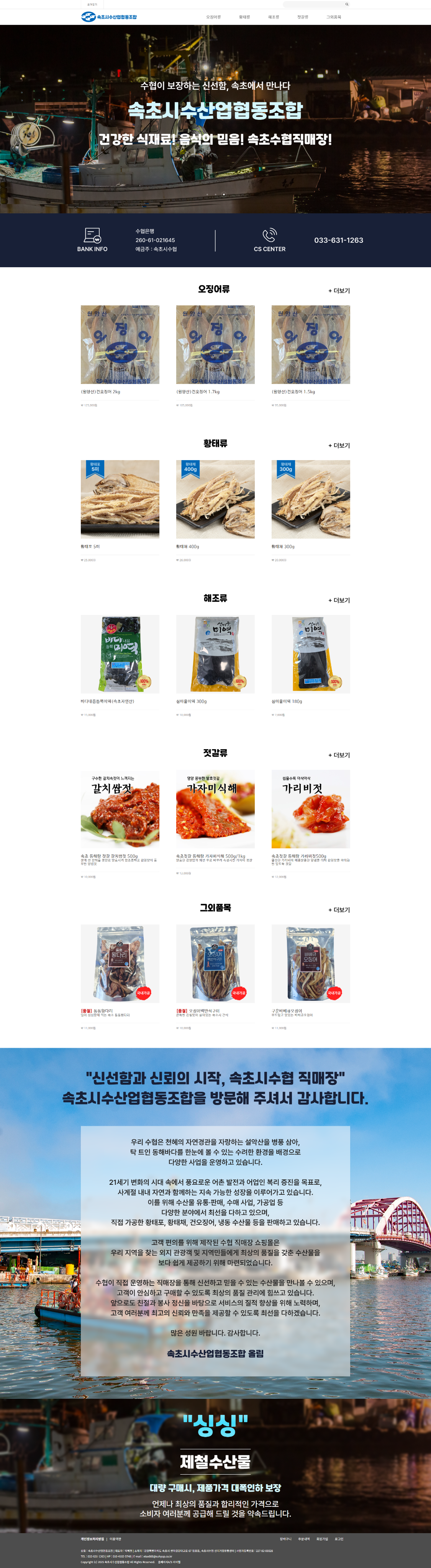
Task: Select 해조류 in the top menu
Action: 273,17
